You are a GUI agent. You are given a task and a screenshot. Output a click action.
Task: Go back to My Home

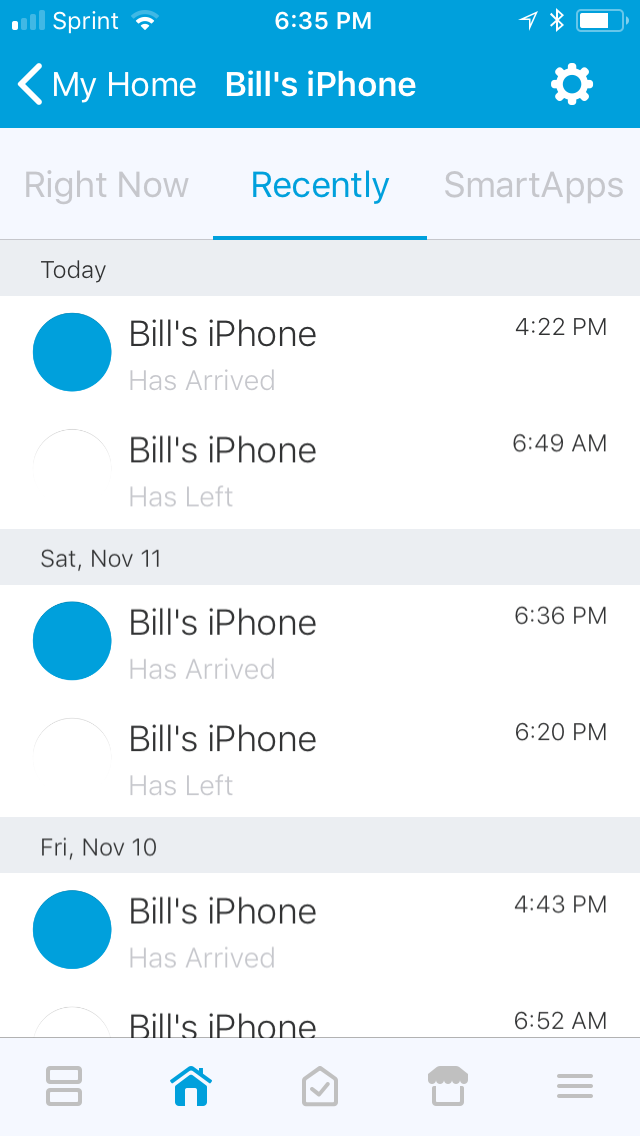107,85
